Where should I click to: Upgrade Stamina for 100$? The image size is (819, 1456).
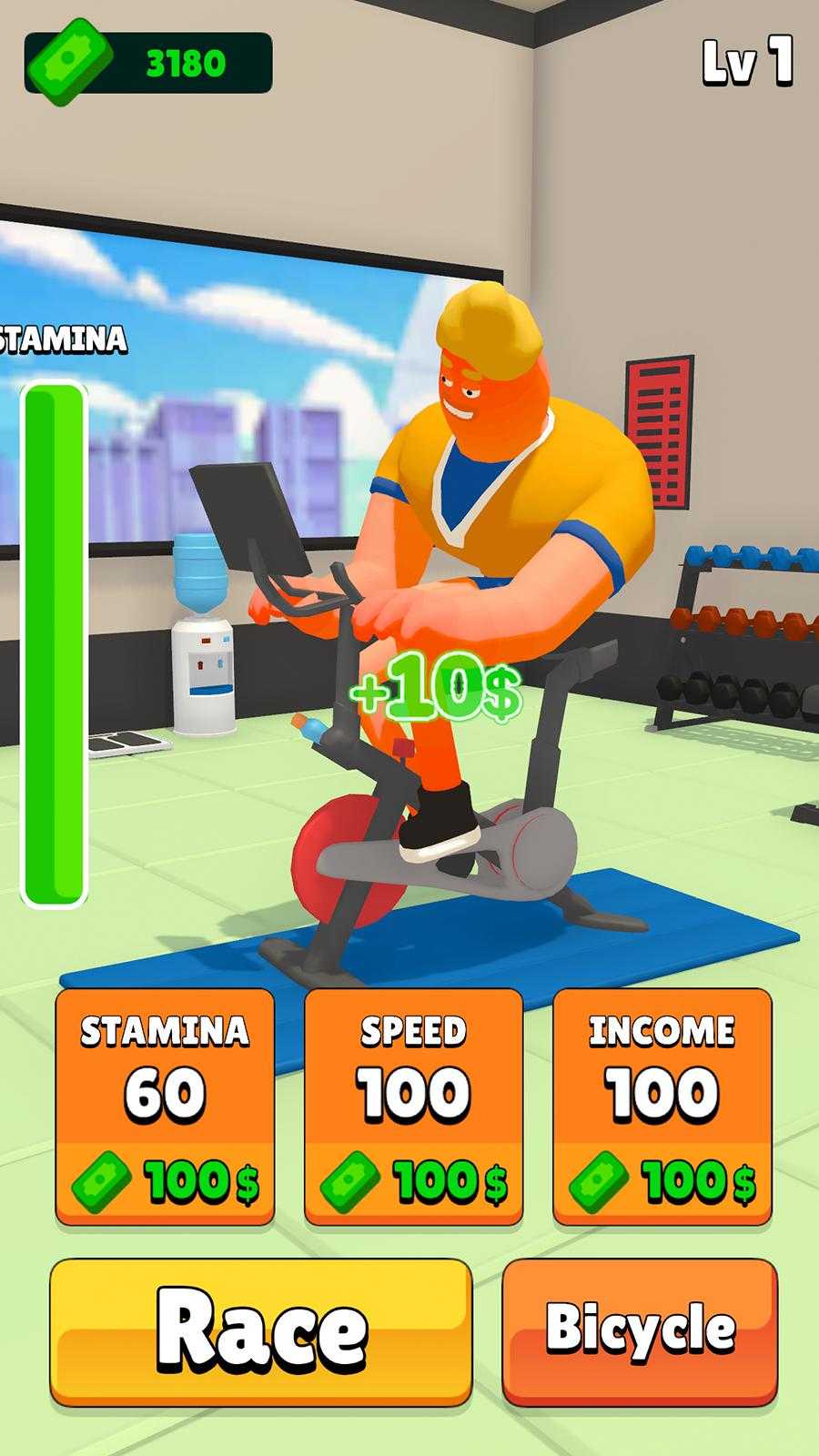(x=165, y=1107)
